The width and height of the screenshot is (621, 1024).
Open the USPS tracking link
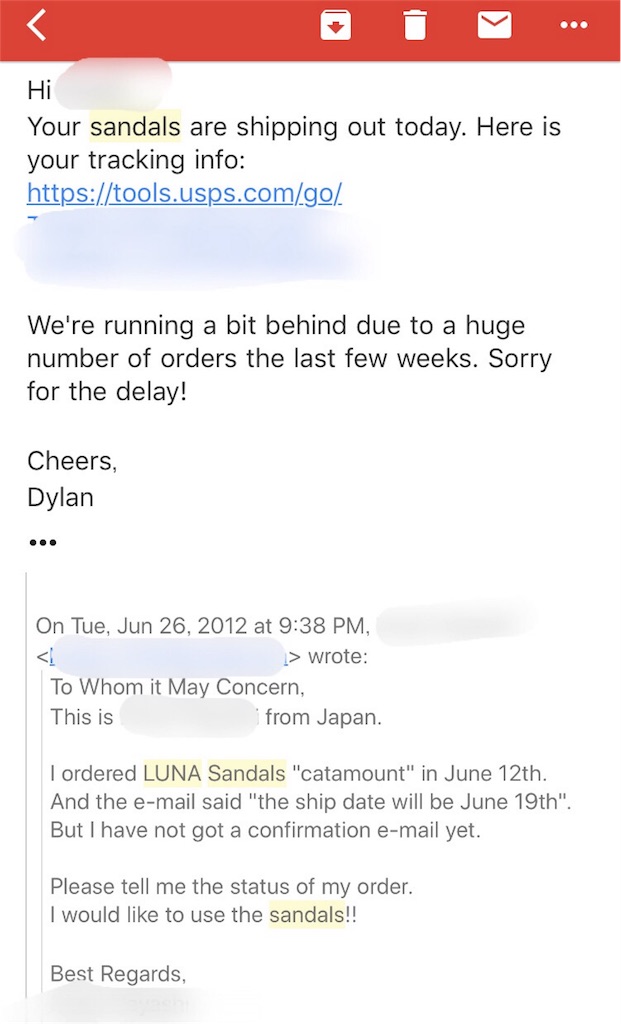pyautogui.click(x=184, y=193)
